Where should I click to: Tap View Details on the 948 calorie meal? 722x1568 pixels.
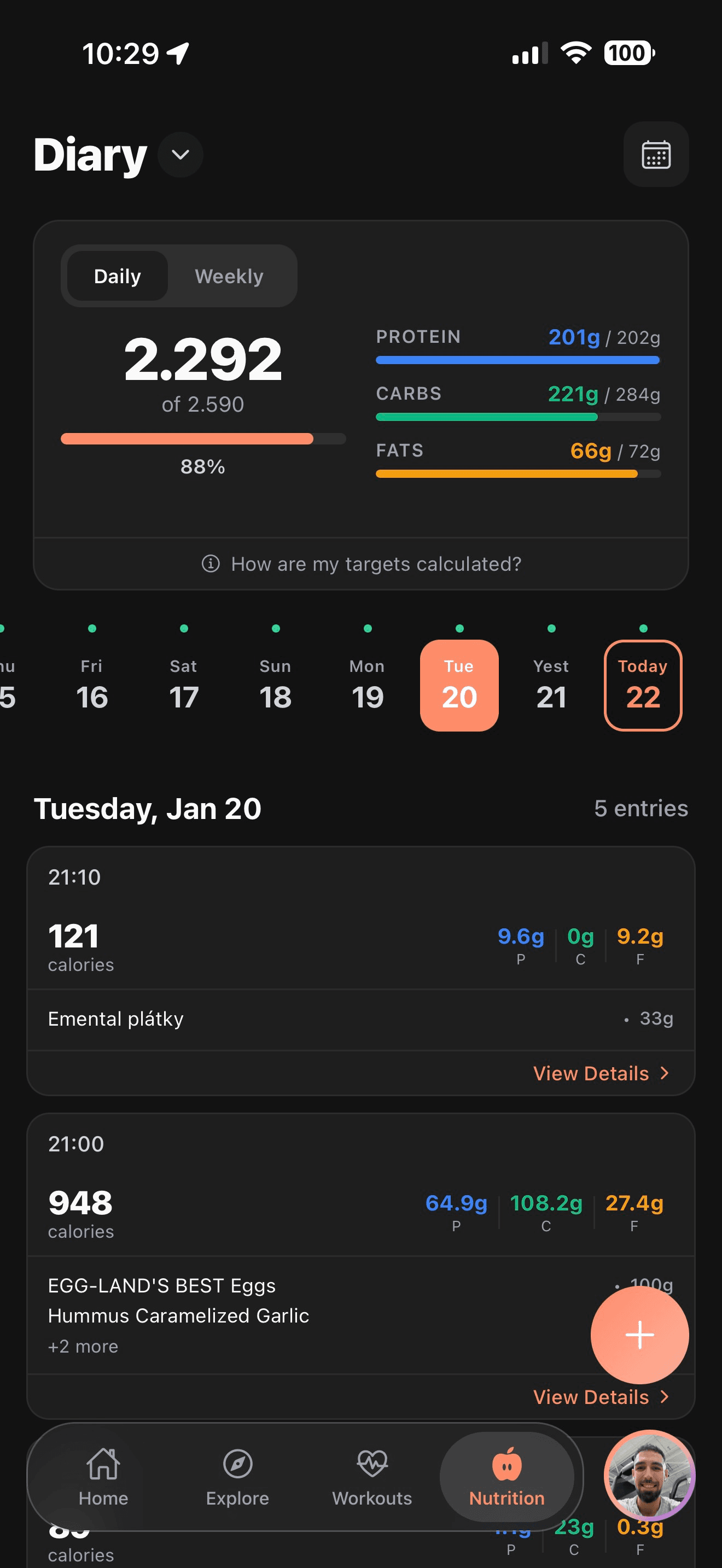pos(599,1397)
